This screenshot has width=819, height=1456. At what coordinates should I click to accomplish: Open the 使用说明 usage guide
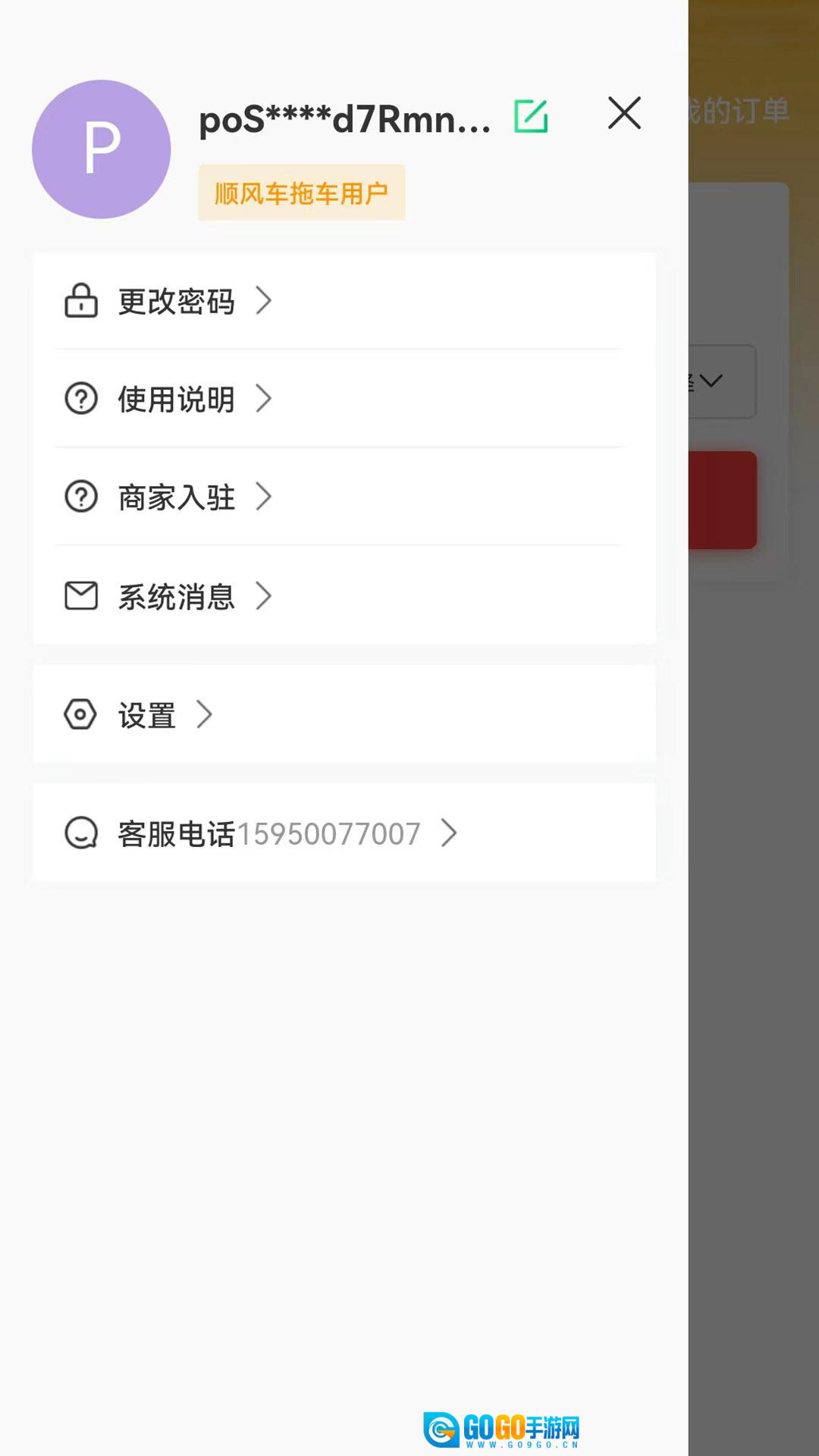(176, 399)
